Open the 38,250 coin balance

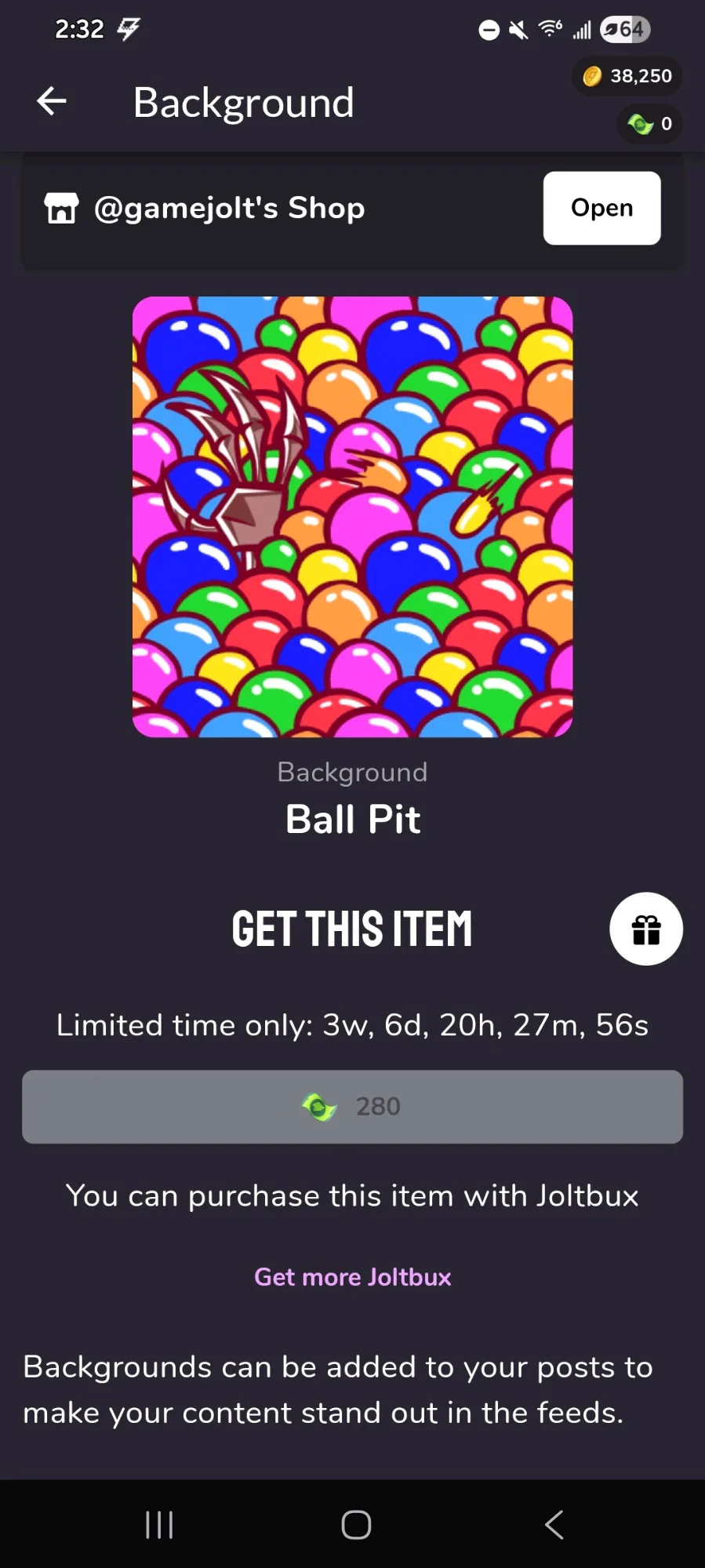click(627, 76)
